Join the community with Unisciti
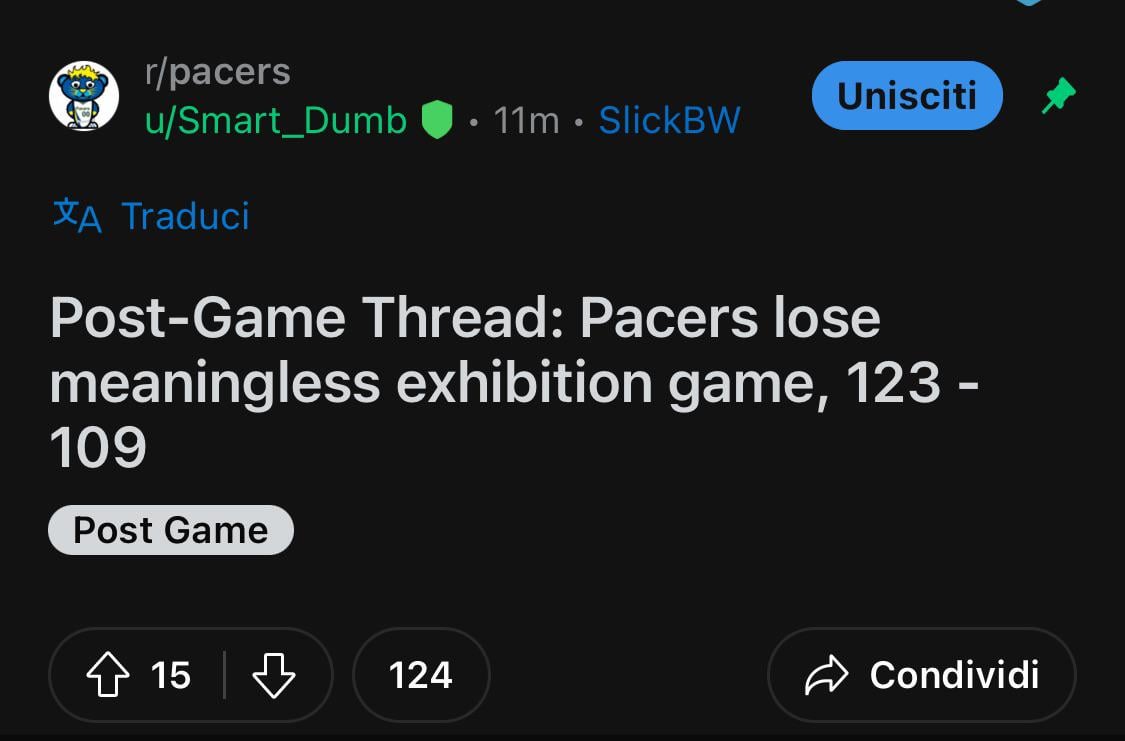 tap(906, 96)
